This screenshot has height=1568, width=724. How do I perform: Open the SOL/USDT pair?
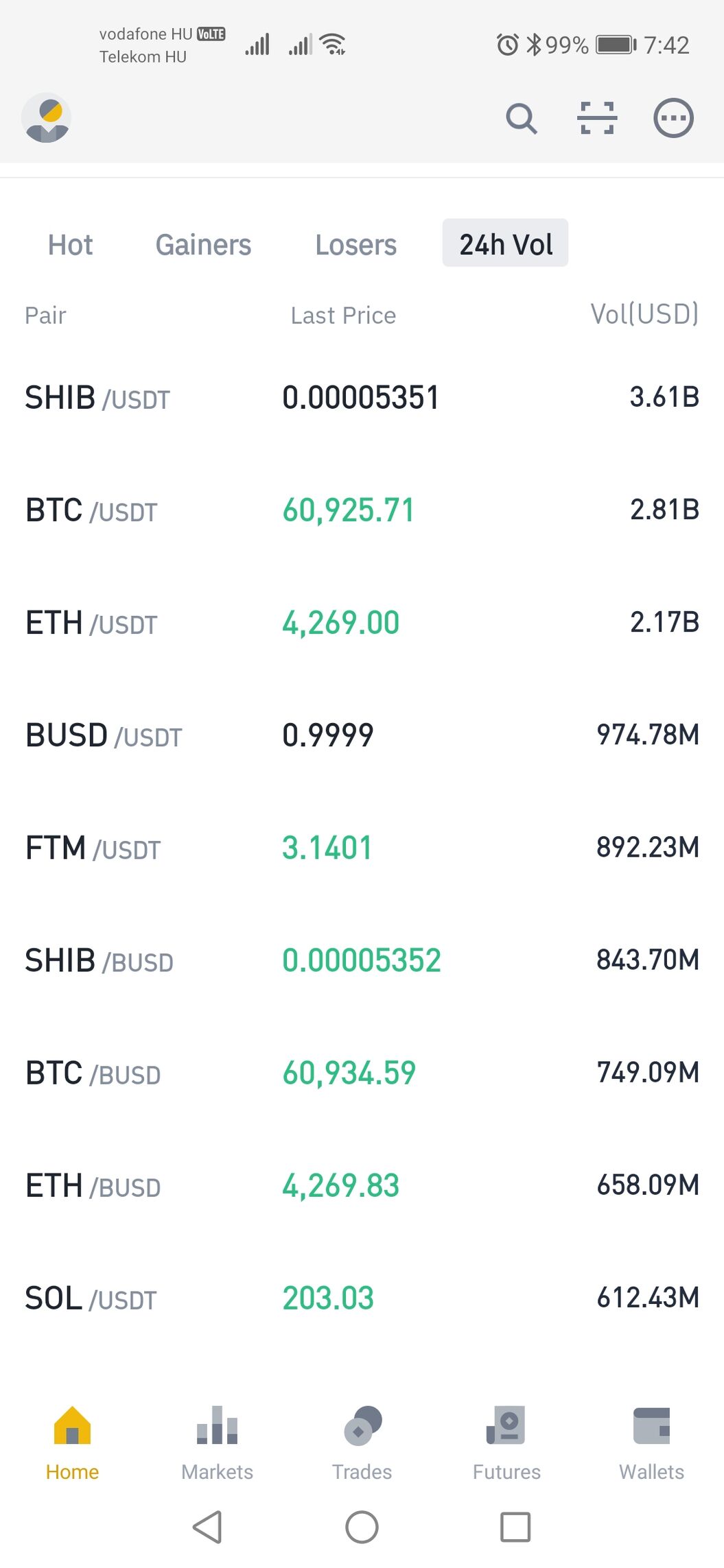pos(362,1298)
